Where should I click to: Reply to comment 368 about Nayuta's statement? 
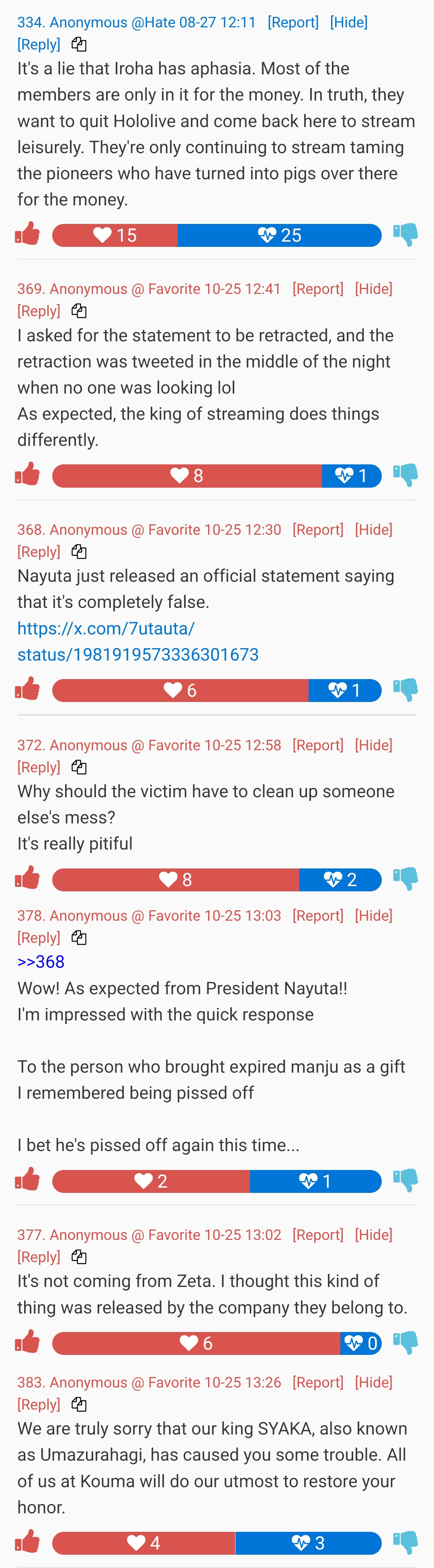38,552
